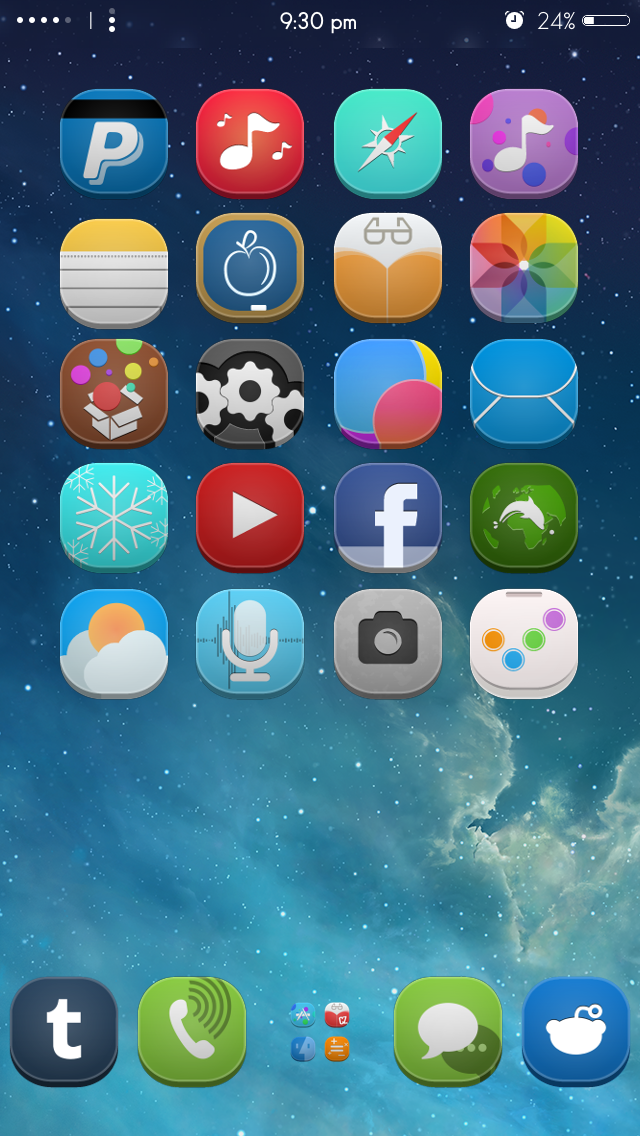Open the Mail envelope app
This screenshot has width=640, height=1136.
click(x=524, y=393)
